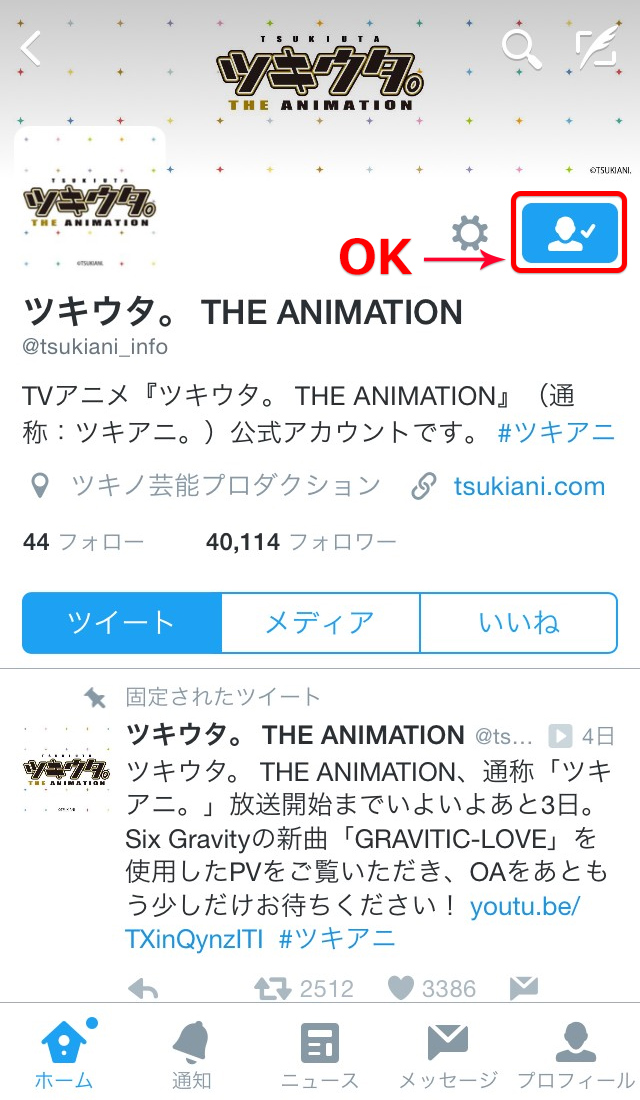Compose a new tweet

(595, 47)
